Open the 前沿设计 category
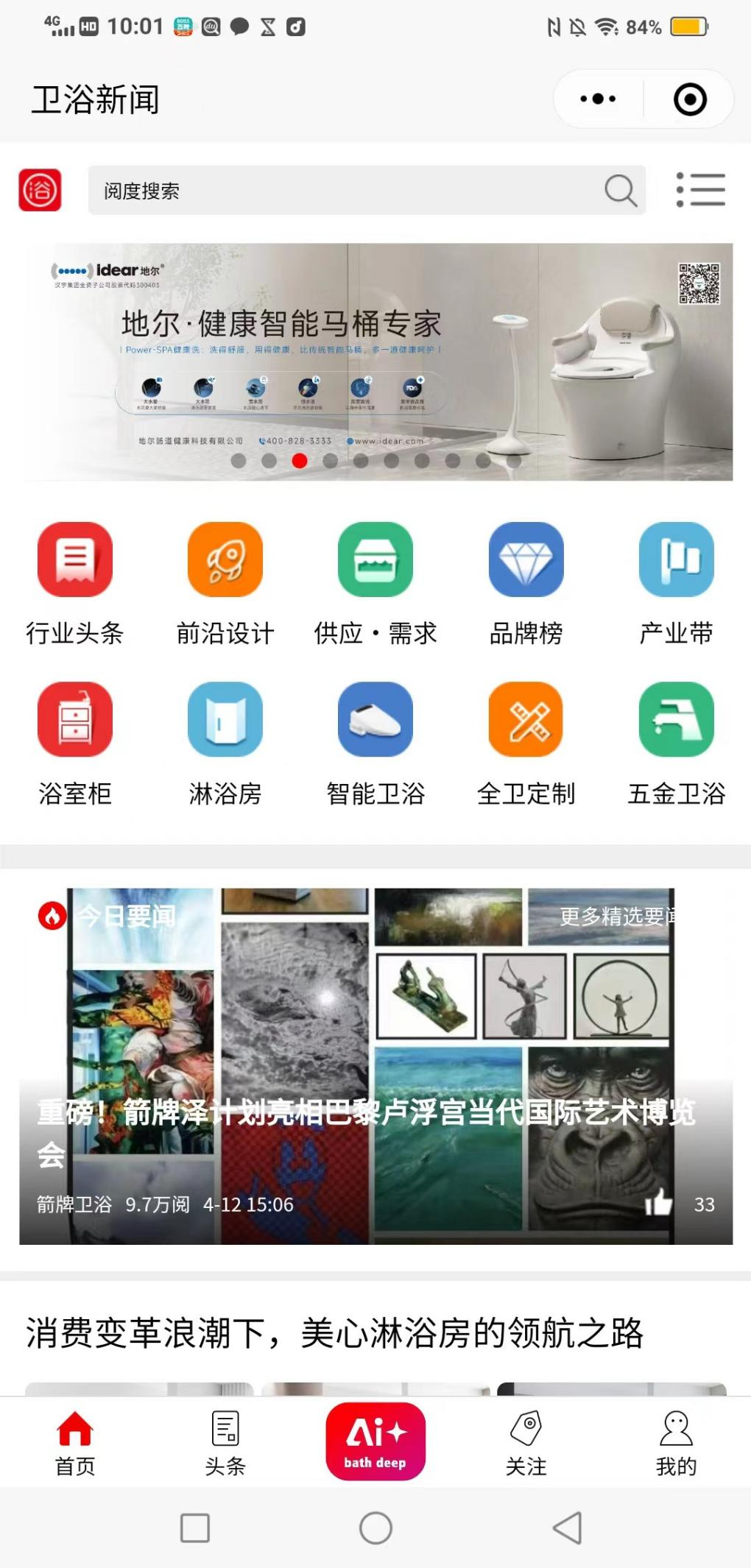751x1568 pixels. 225,582
